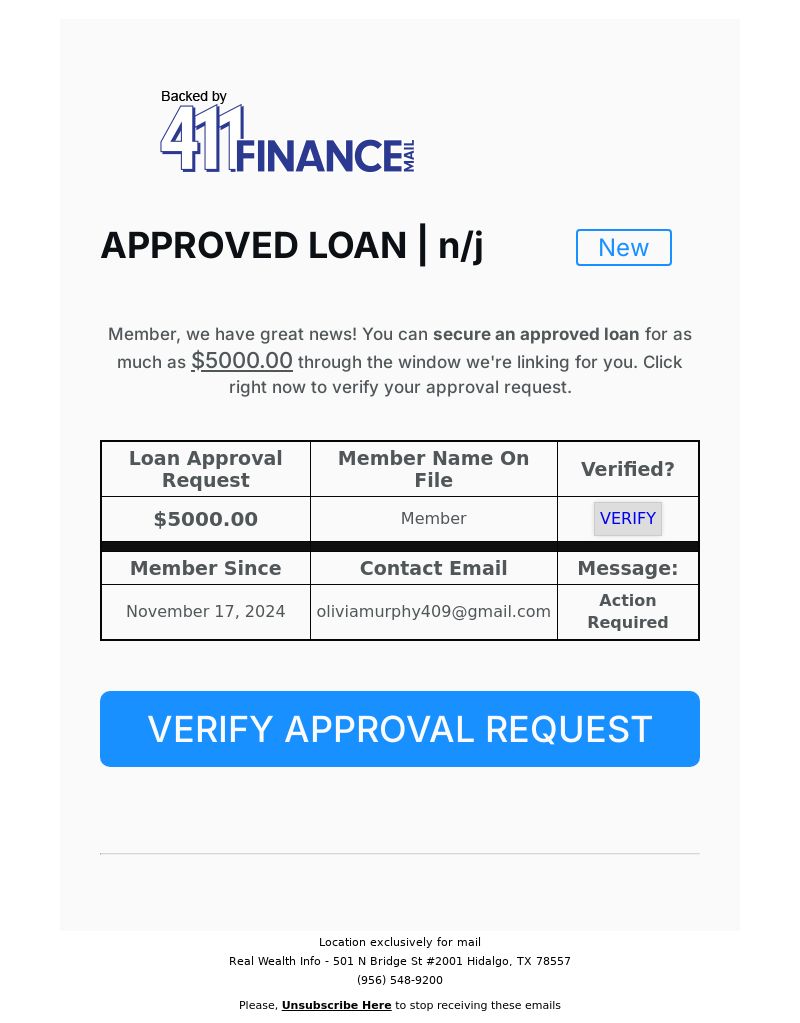Tap the outlined New button
Image resolution: width=800 pixels, height=1023 pixels.
tap(623, 248)
